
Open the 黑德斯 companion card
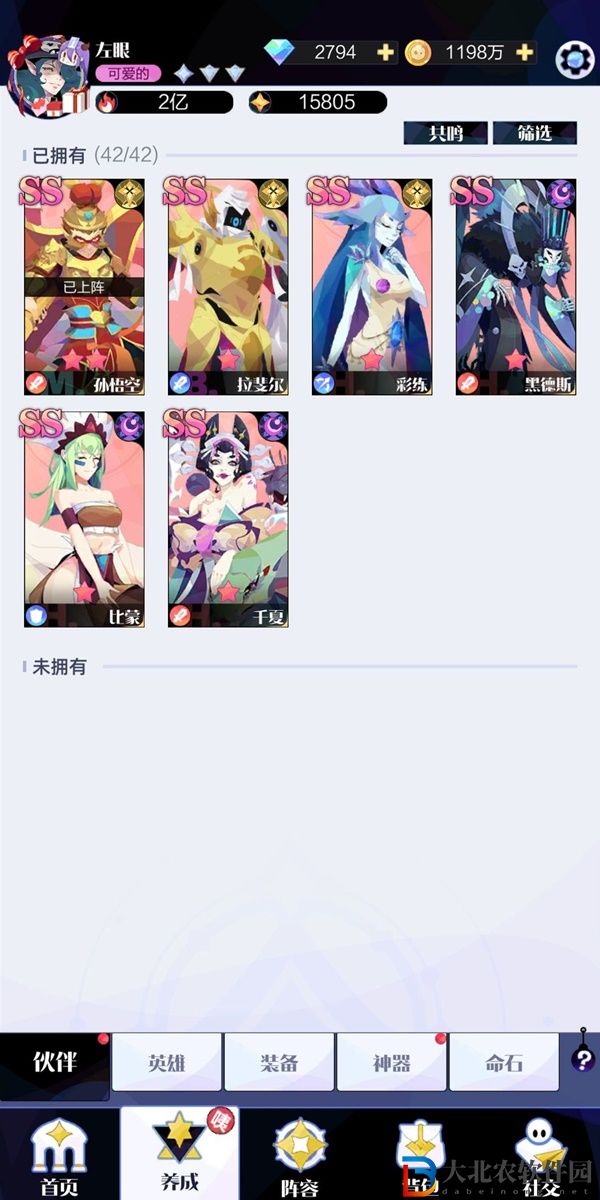(x=516, y=287)
